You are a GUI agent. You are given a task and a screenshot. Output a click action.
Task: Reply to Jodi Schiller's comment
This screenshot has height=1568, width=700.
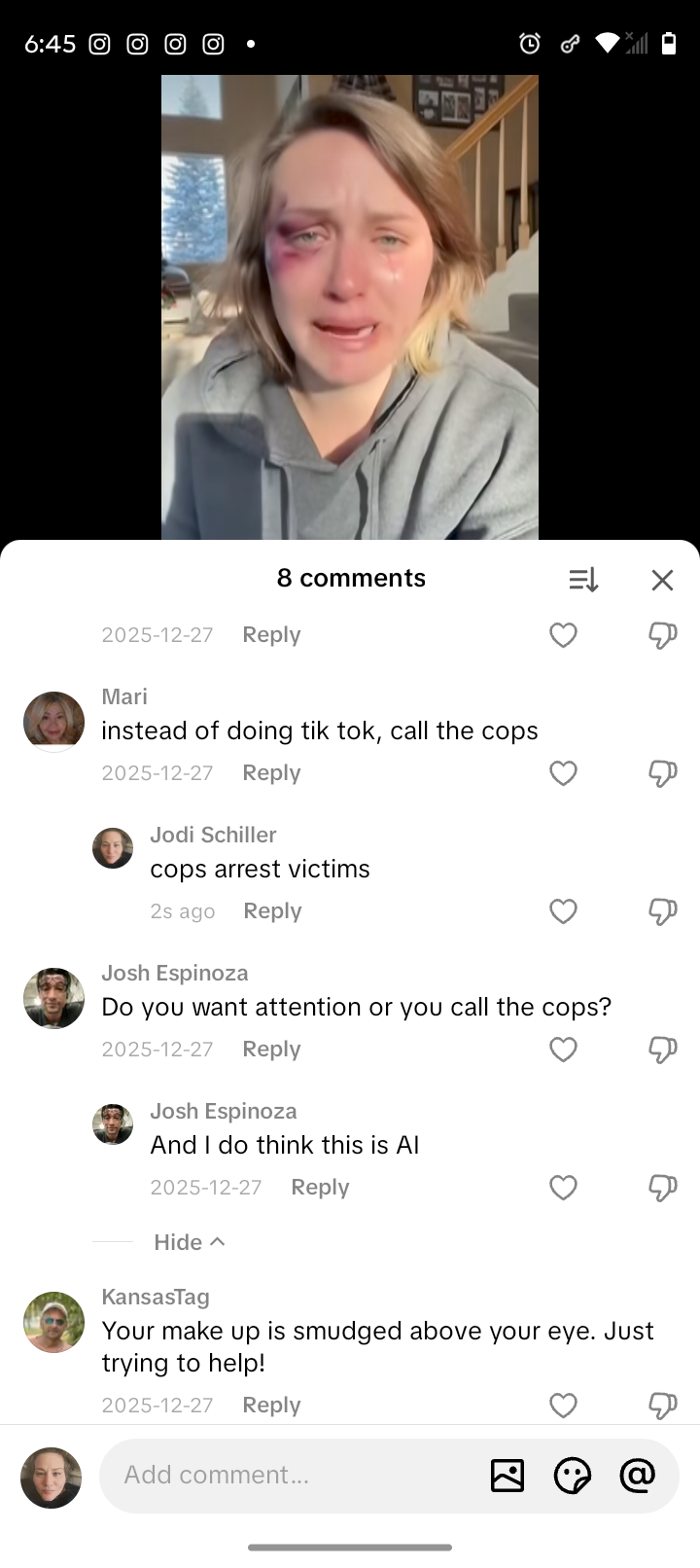(272, 911)
